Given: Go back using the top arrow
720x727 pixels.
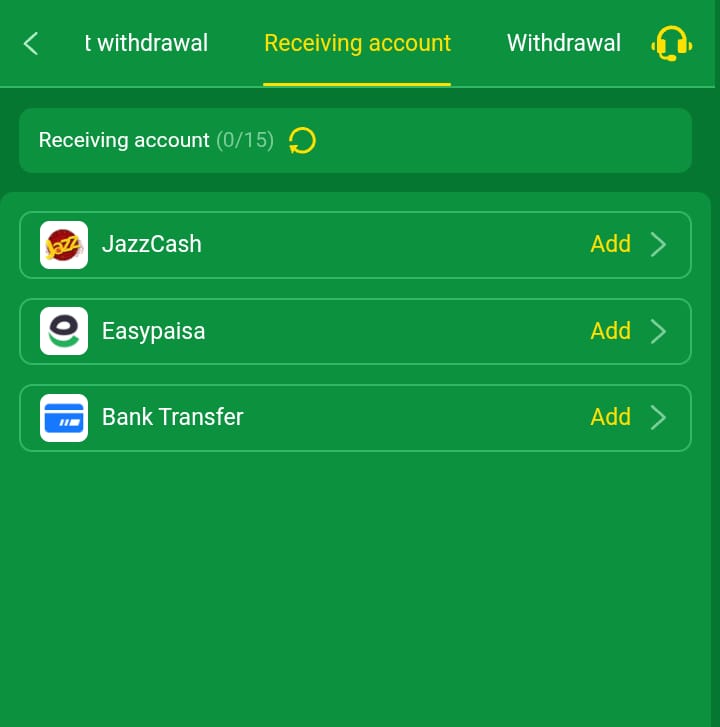Looking at the screenshot, I should (x=31, y=43).
